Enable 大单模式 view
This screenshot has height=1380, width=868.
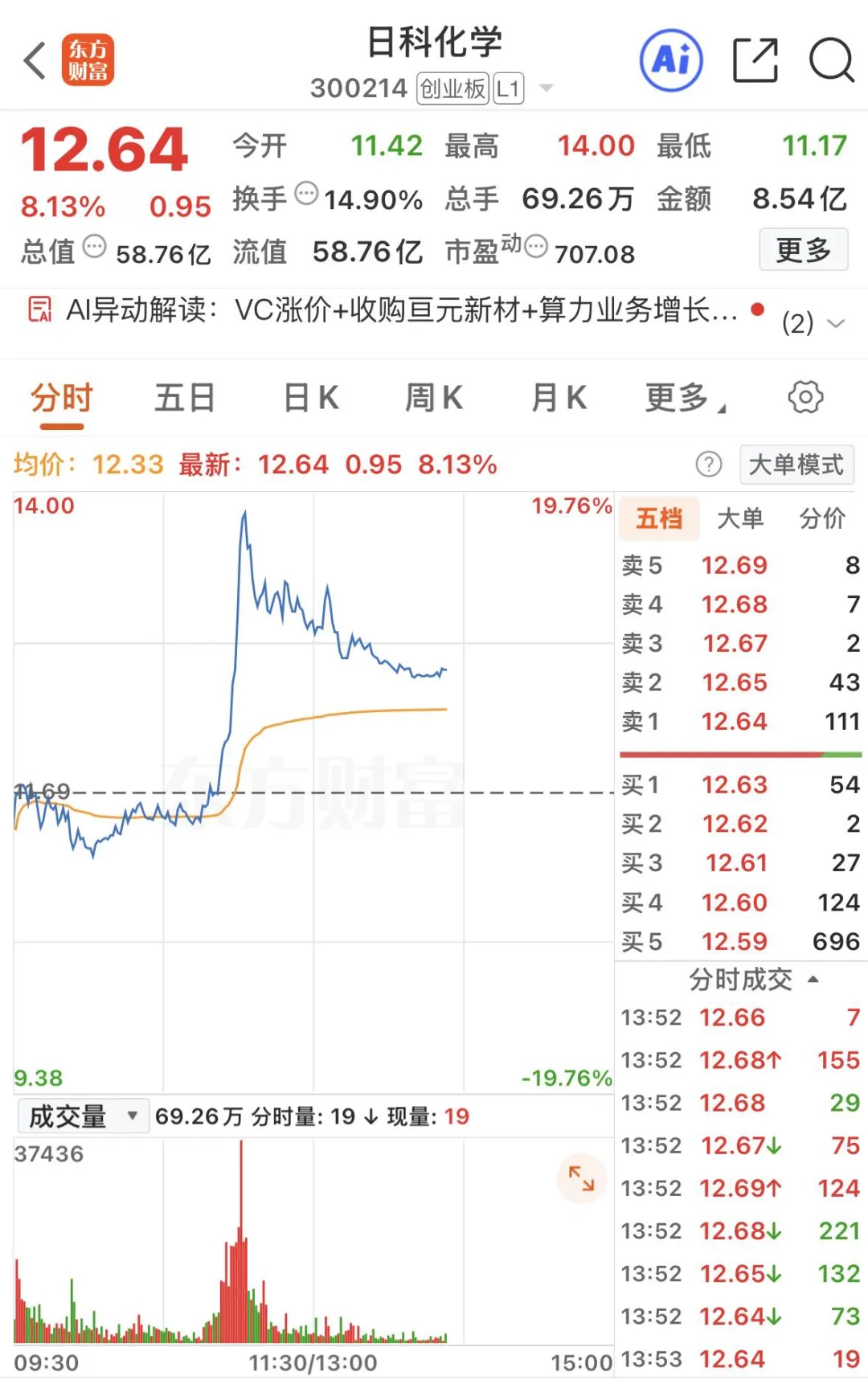click(796, 465)
